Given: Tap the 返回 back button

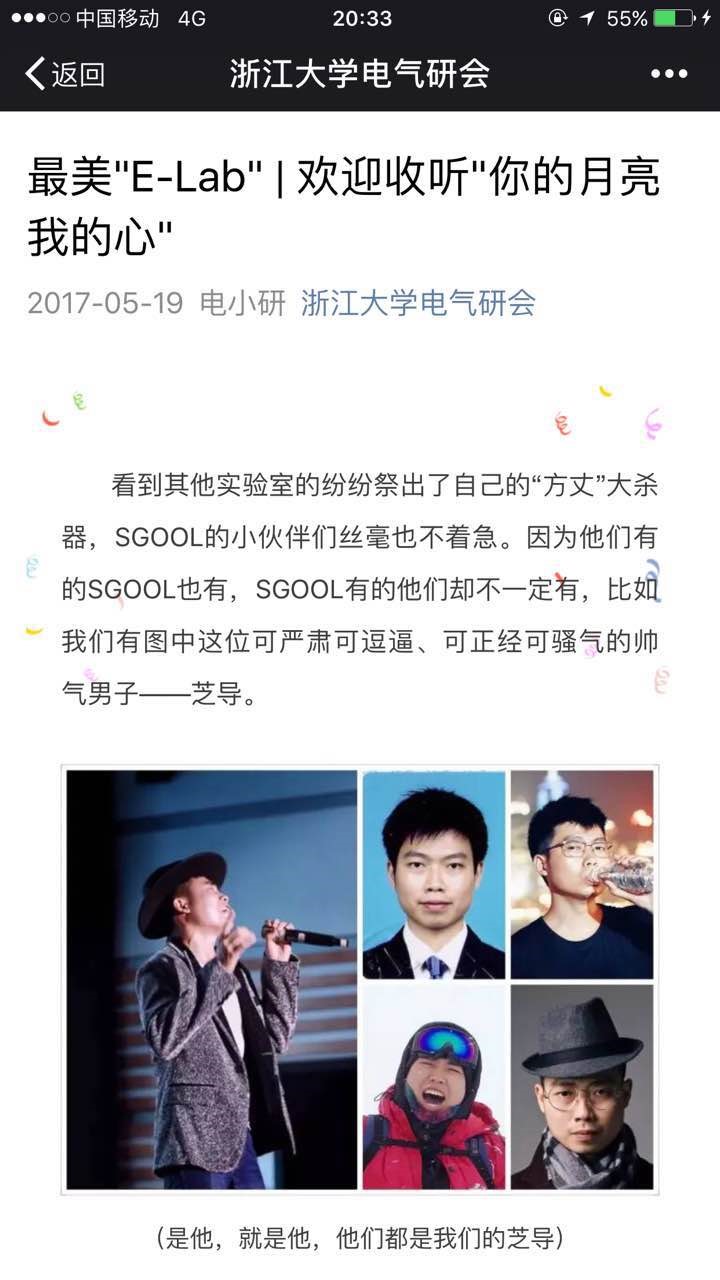Looking at the screenshot, I should (x=64, y=74).
